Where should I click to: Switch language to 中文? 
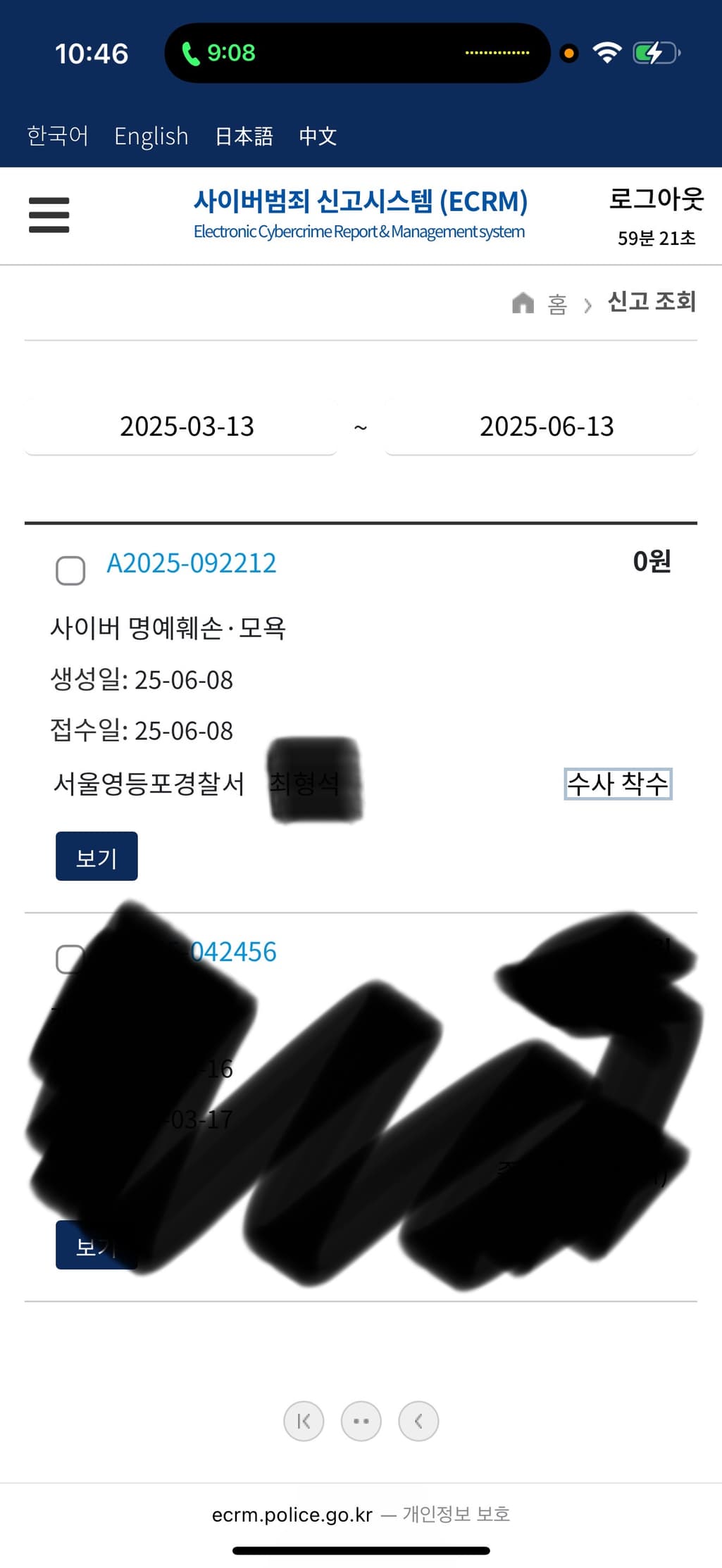(318, 135)
